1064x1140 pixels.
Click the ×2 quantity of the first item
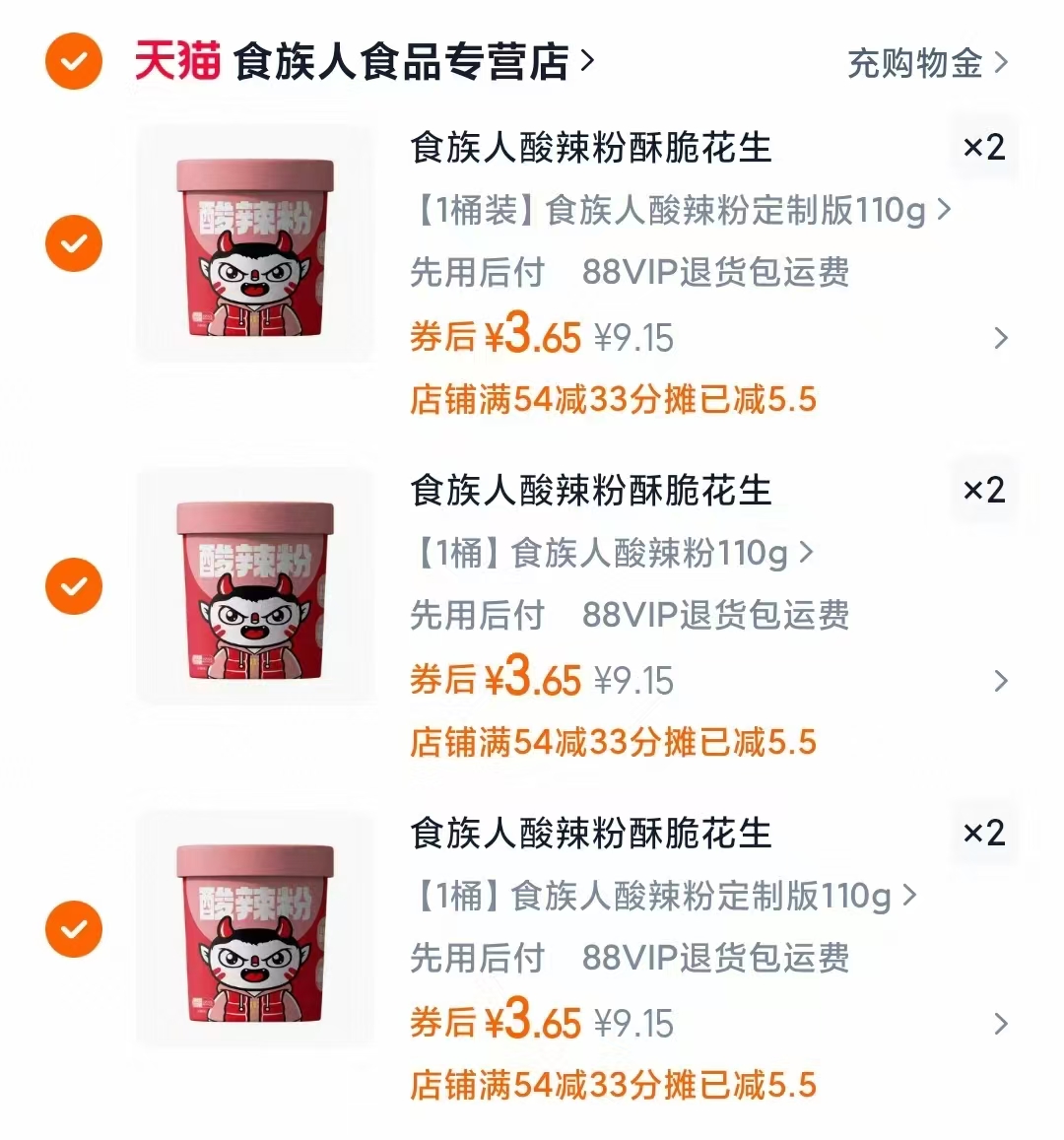click(982, 148)
